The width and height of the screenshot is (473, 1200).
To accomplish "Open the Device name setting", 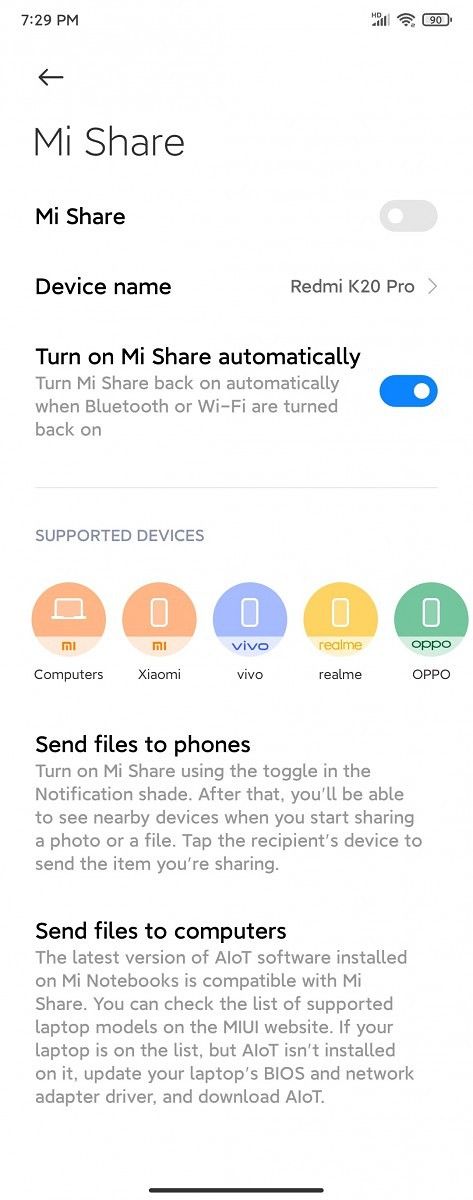I will (236, 286).
